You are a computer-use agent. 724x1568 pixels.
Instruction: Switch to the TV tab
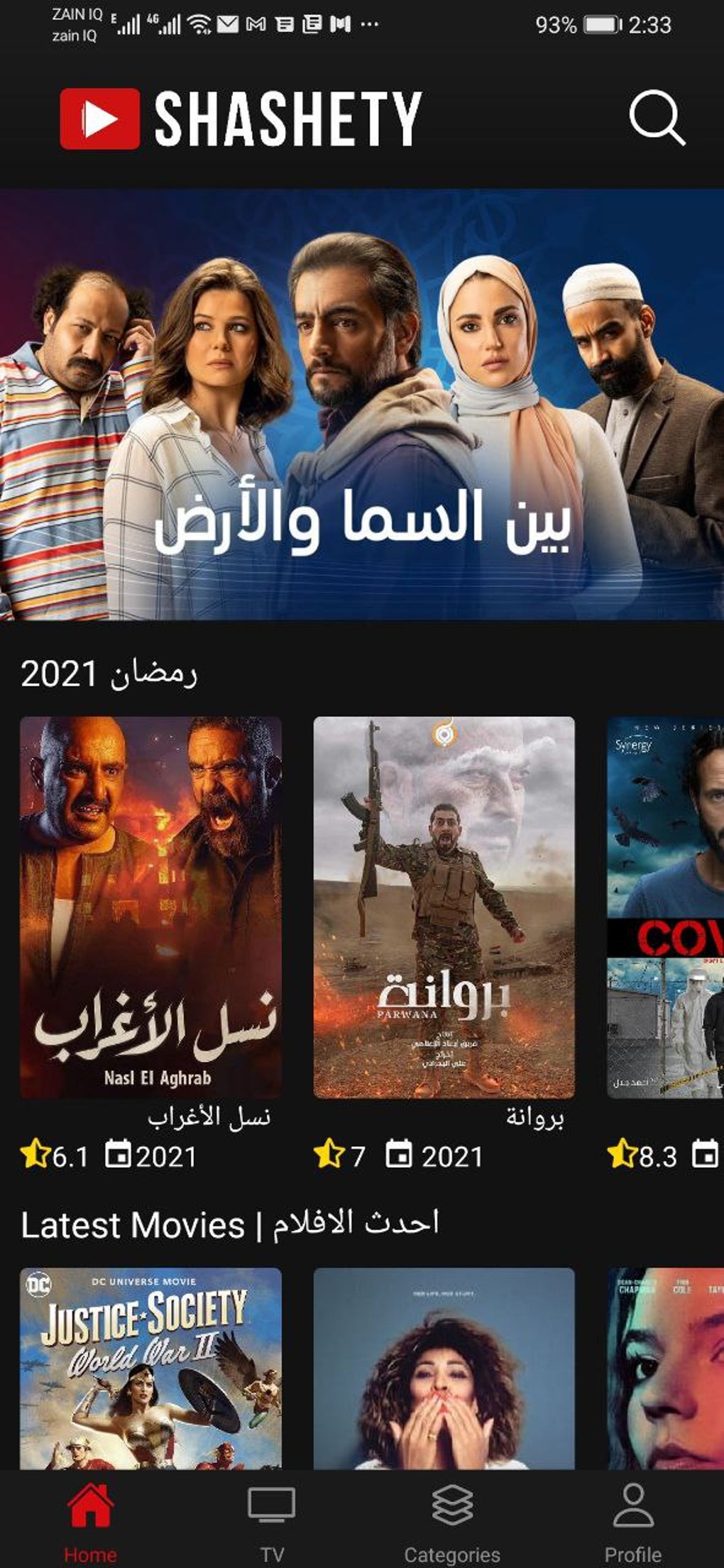(x=272, y=1512)
